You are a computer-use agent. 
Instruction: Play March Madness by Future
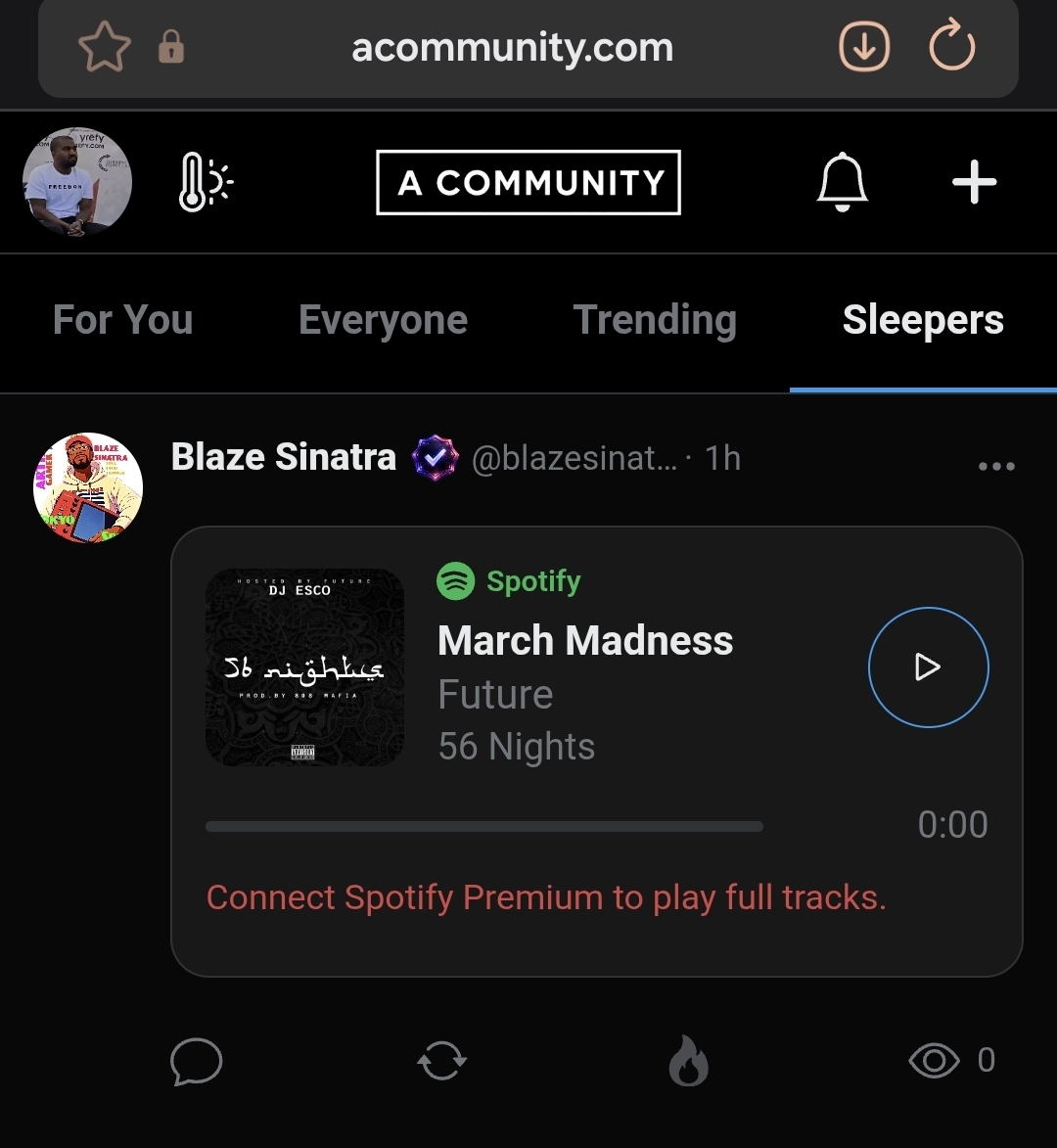click(928, 667)
